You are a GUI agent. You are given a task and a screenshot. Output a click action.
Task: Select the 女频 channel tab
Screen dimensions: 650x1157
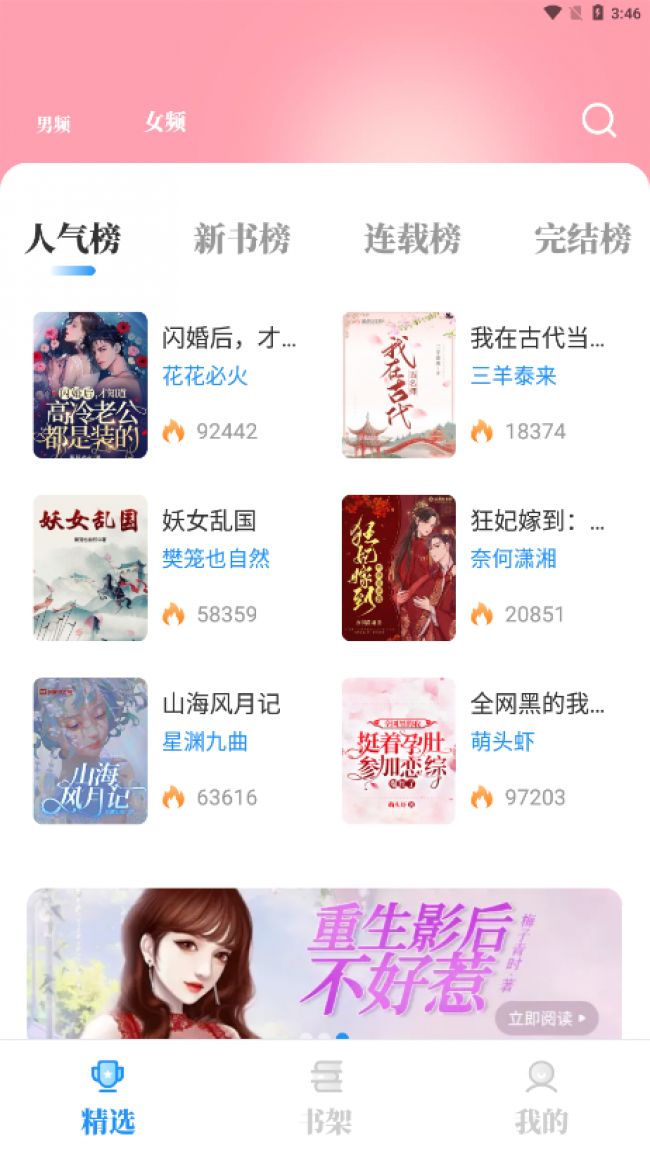point(165,122)
